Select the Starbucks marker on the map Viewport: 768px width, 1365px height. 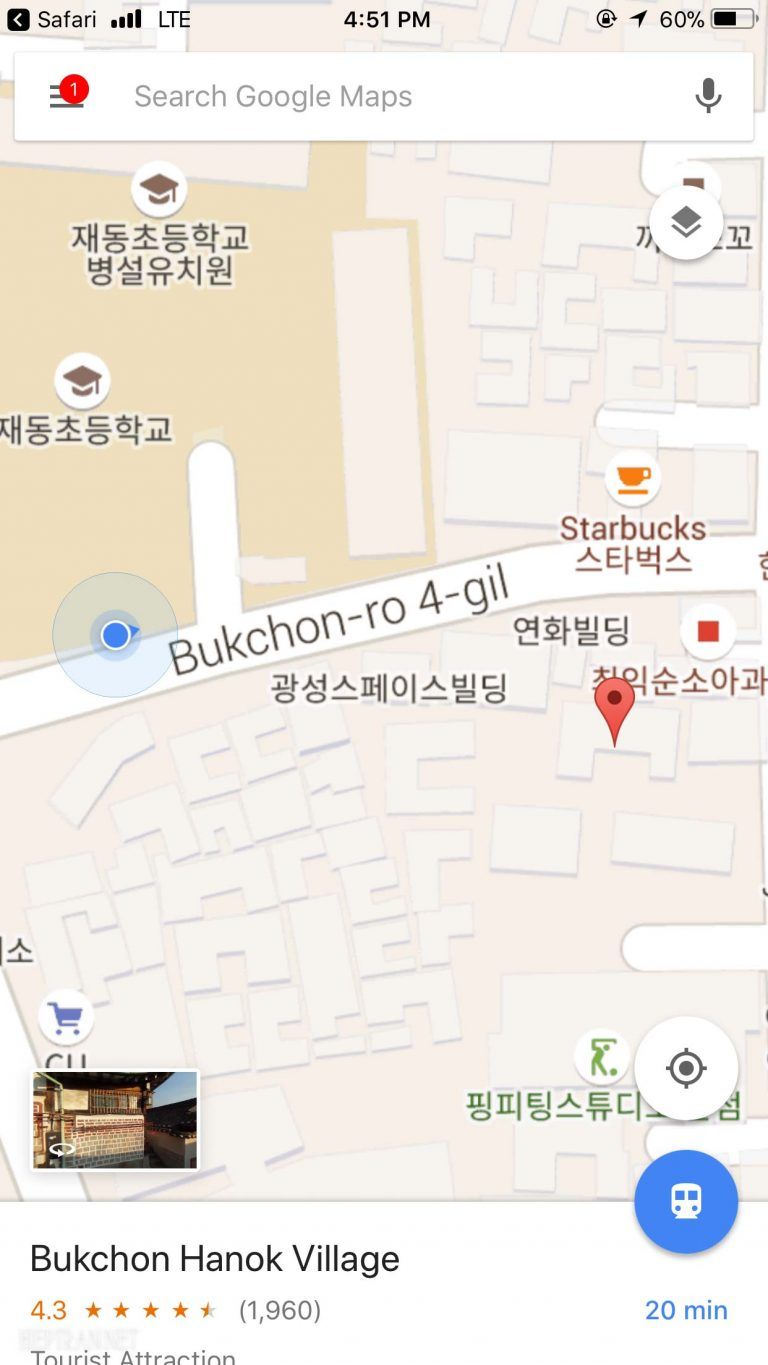point(632,480)
